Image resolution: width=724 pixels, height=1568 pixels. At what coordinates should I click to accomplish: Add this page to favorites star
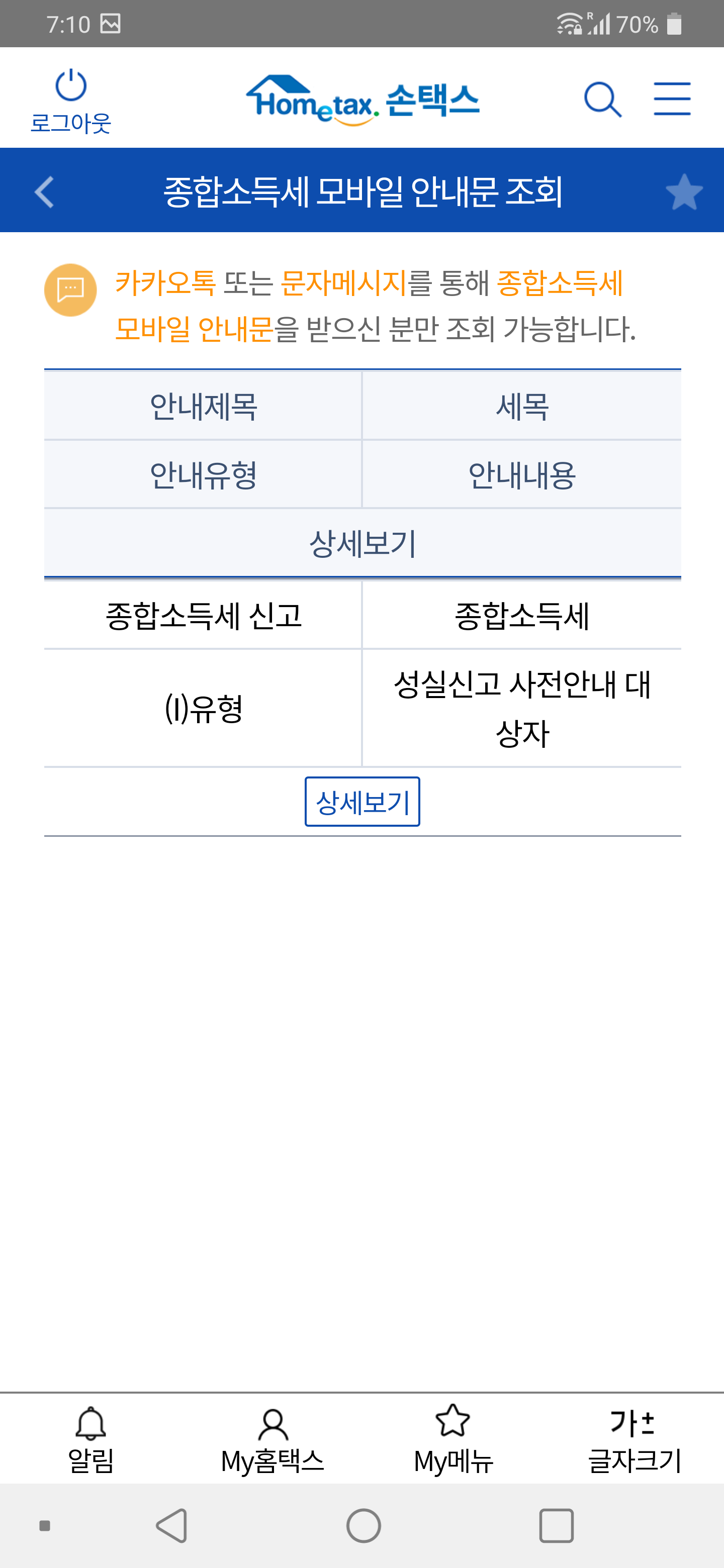coord(684,192)
